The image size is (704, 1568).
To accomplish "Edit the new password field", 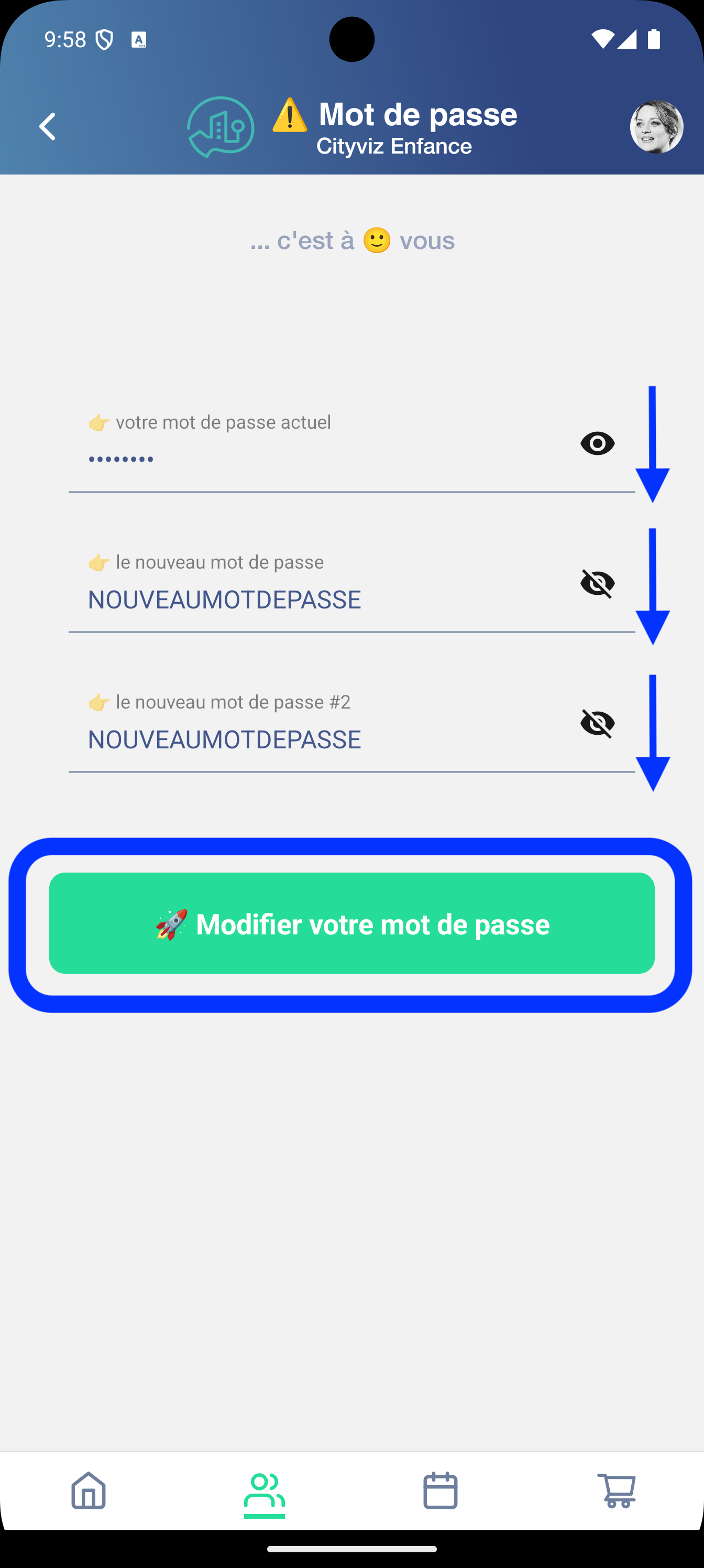I will tap(316, 600).
